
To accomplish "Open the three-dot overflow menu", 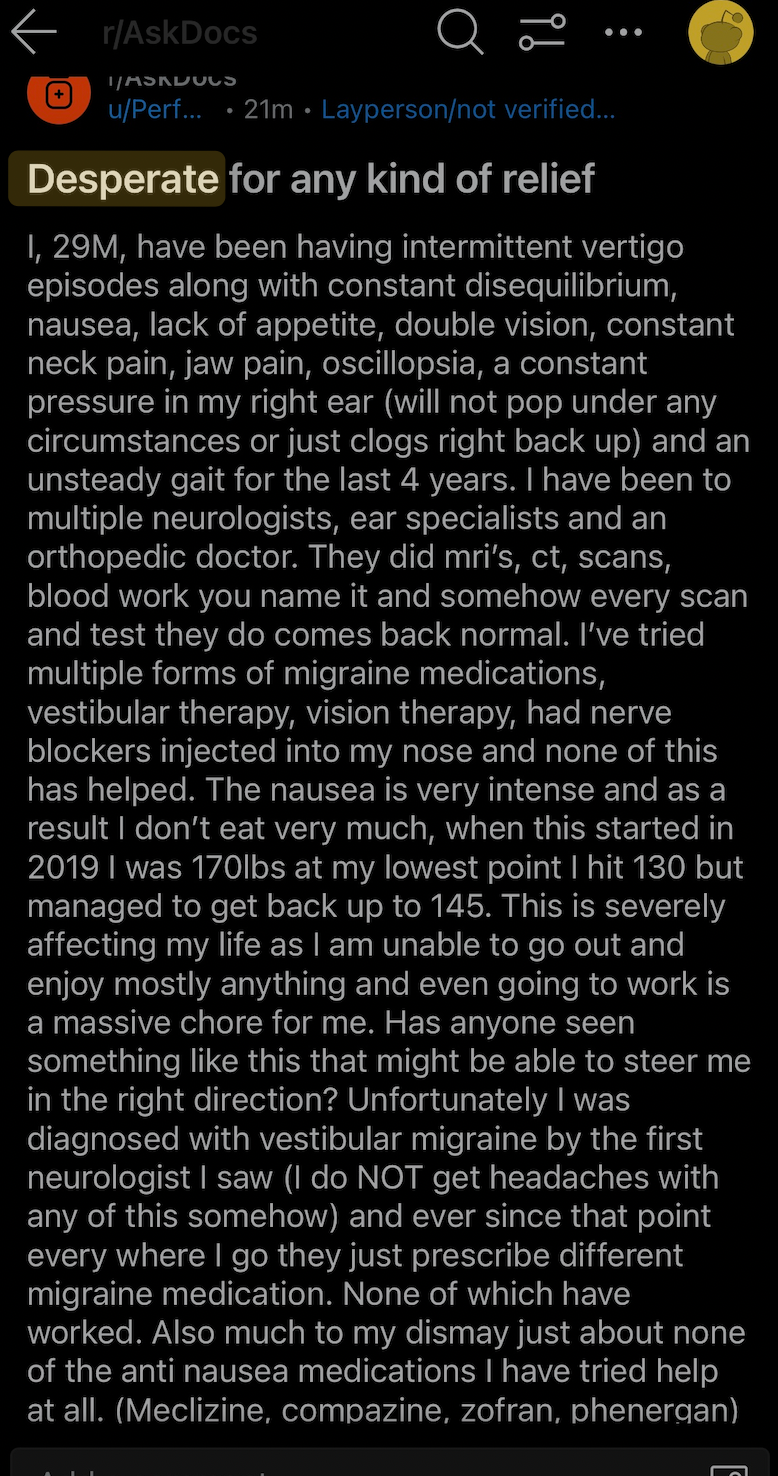I will [624, 33].
